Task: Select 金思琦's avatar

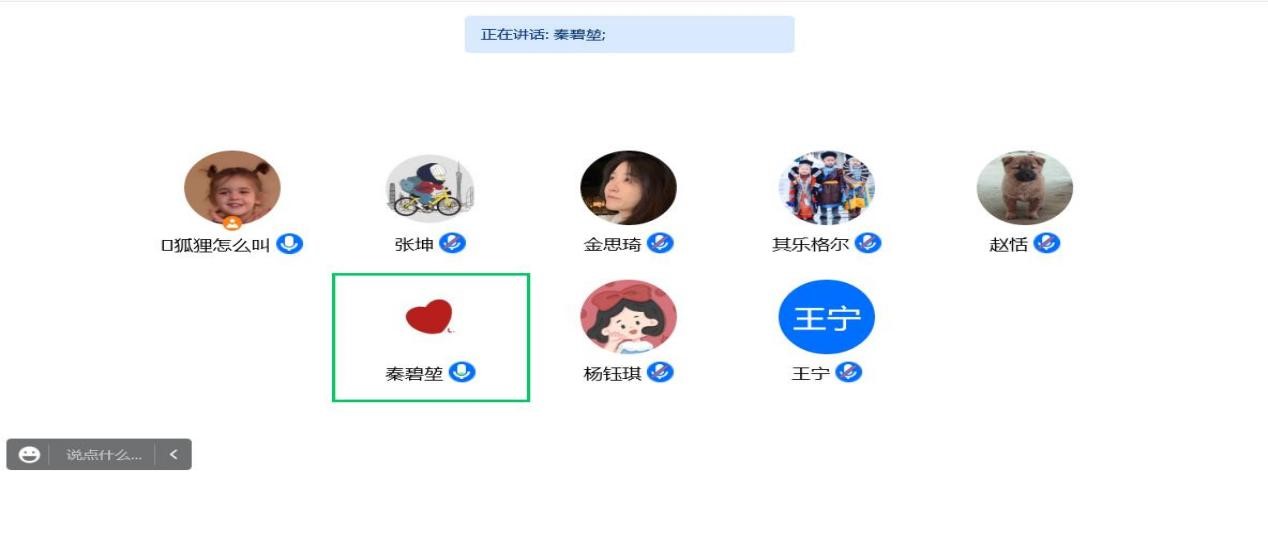Action: [x=628, y=187]
